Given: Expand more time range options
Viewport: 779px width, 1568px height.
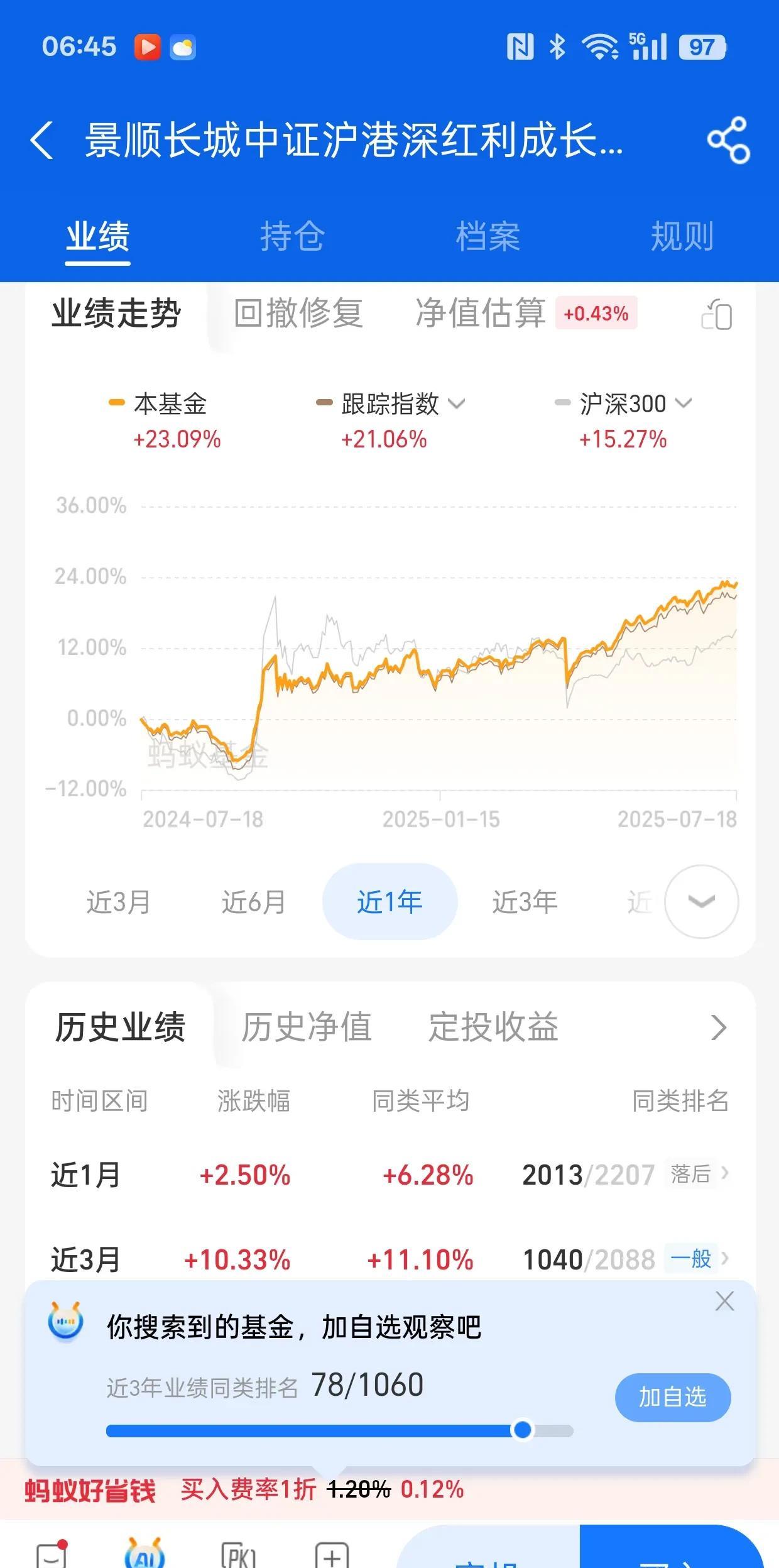Looking at the screenshot, I should [701, 902].
